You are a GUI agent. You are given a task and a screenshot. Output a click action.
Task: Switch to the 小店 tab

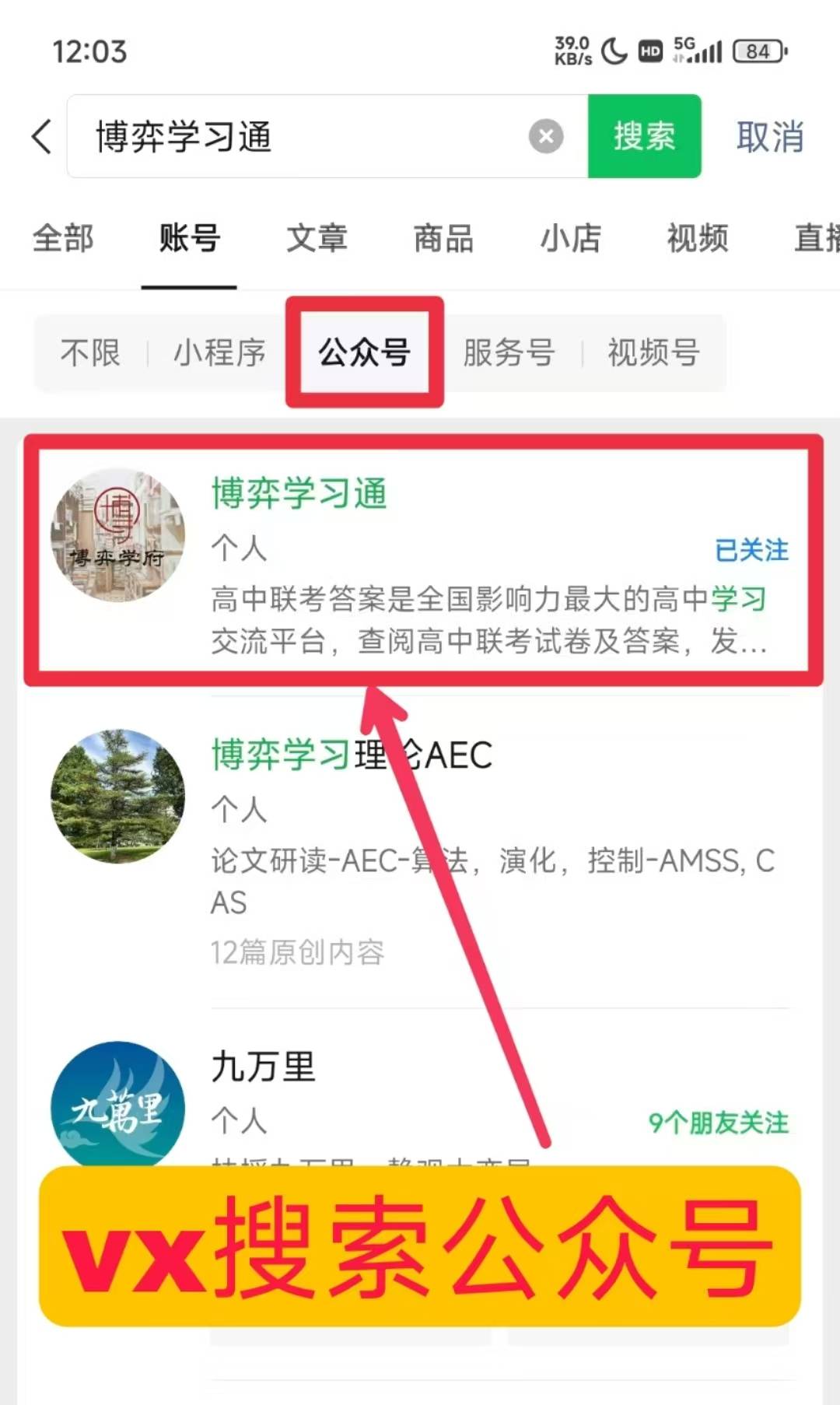[570, 238]
